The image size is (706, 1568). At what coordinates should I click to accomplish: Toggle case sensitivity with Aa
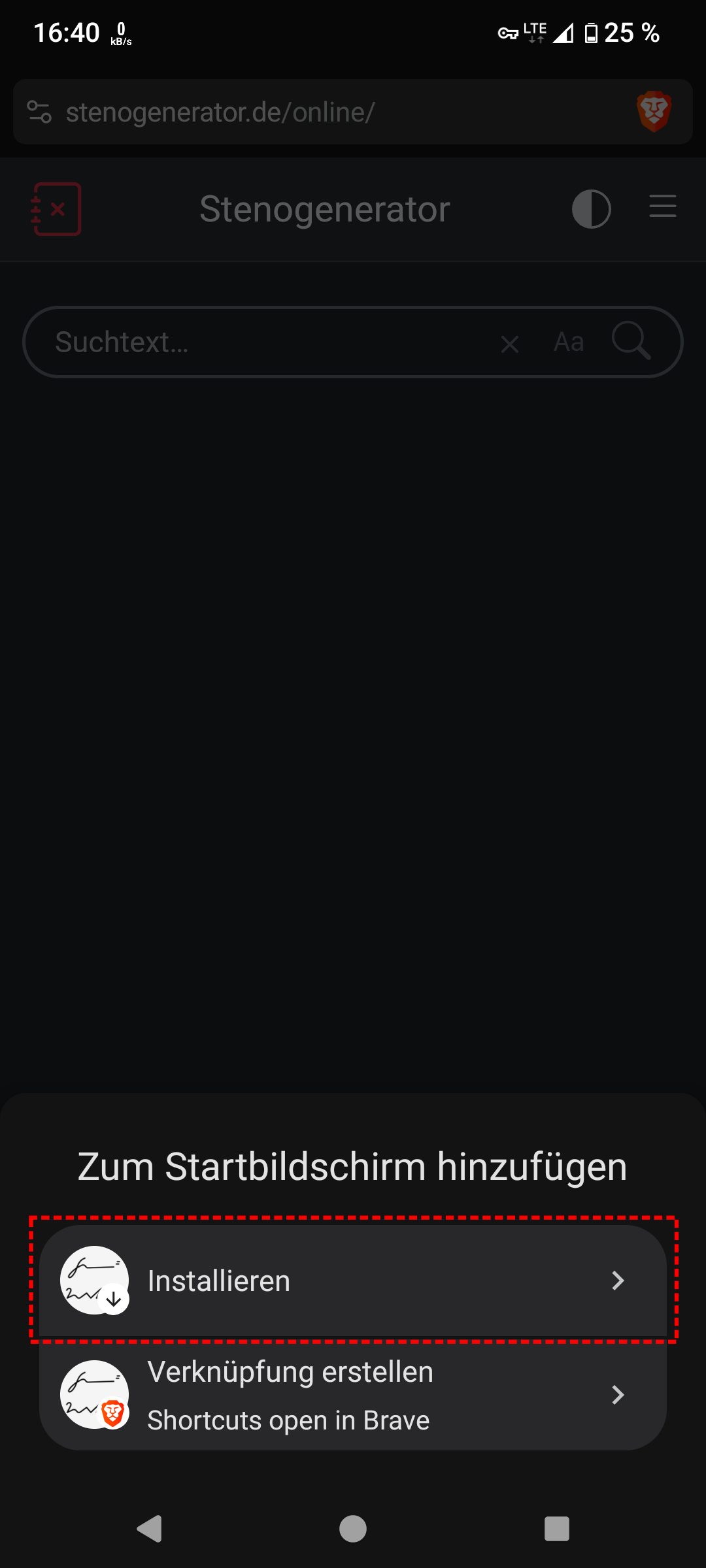569,342
